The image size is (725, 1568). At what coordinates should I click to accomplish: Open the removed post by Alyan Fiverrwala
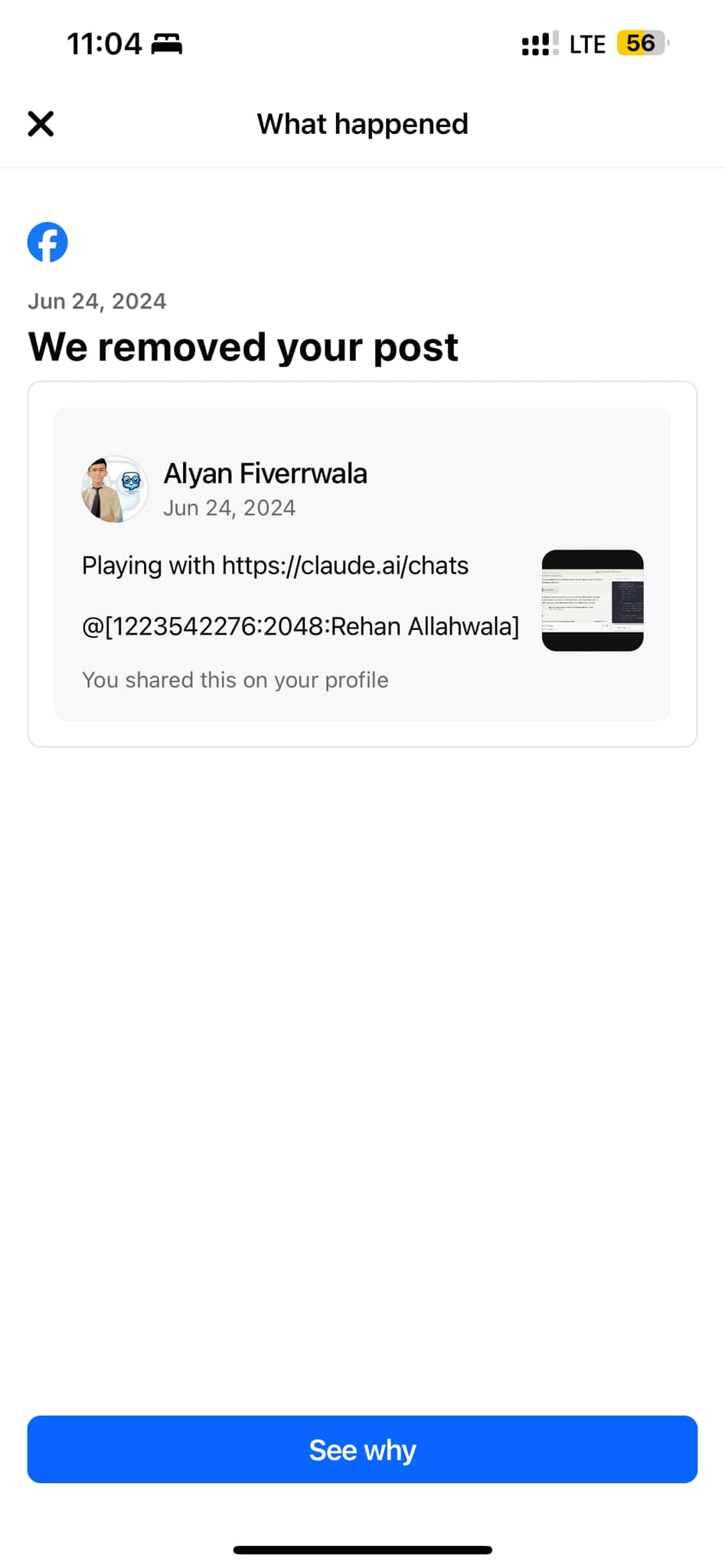point(362,563)
